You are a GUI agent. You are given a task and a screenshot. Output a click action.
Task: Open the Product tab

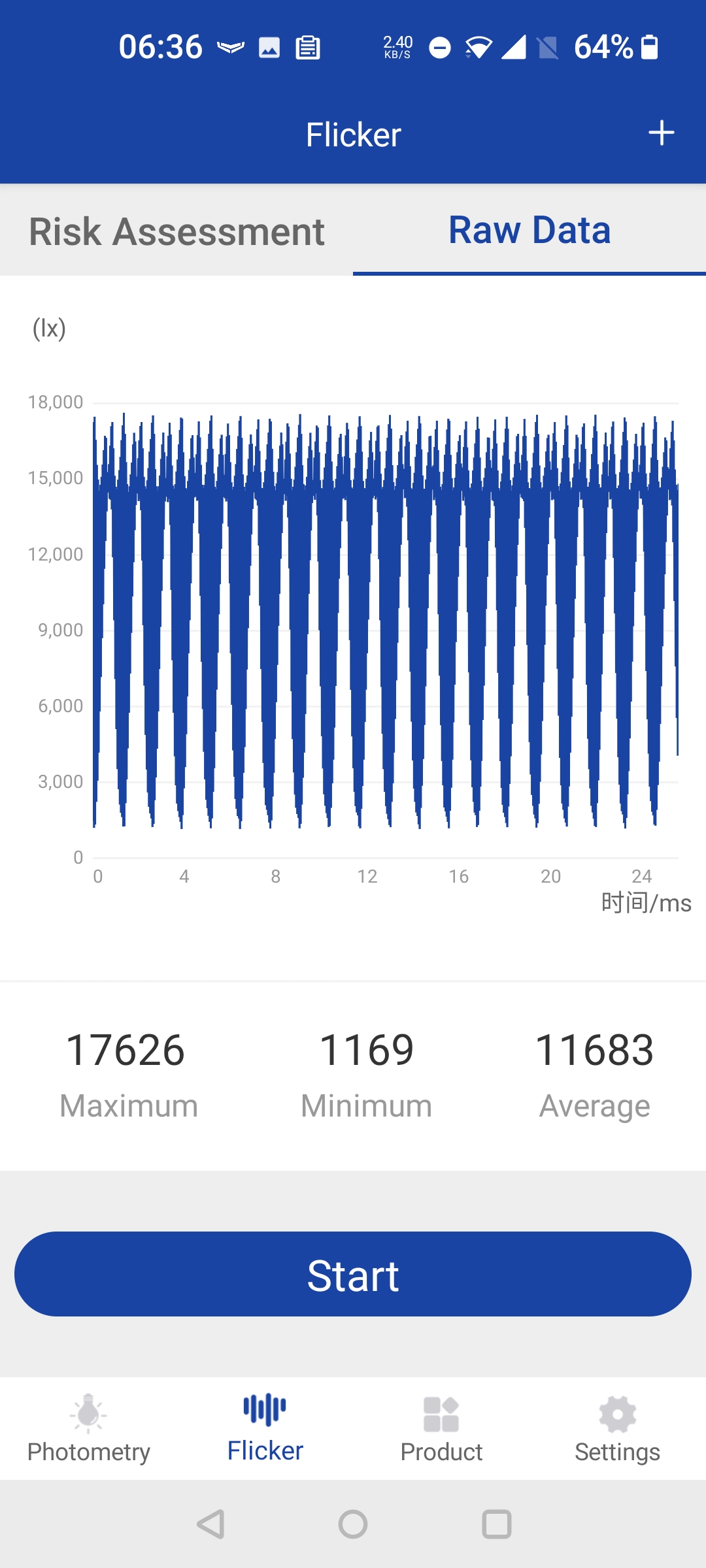click(x=441, y=1428)
